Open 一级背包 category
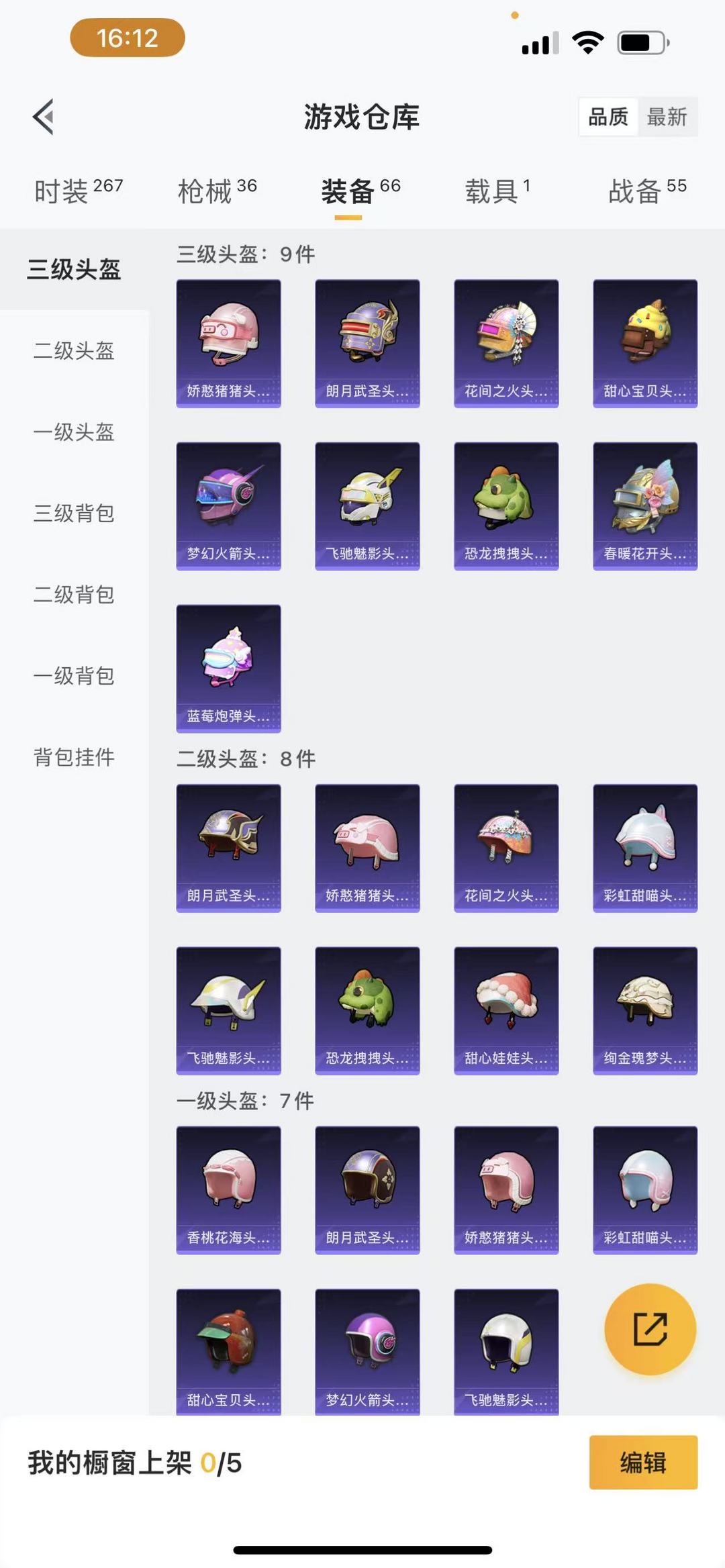This screenshot has height=1568, width=725. [74, 675]
